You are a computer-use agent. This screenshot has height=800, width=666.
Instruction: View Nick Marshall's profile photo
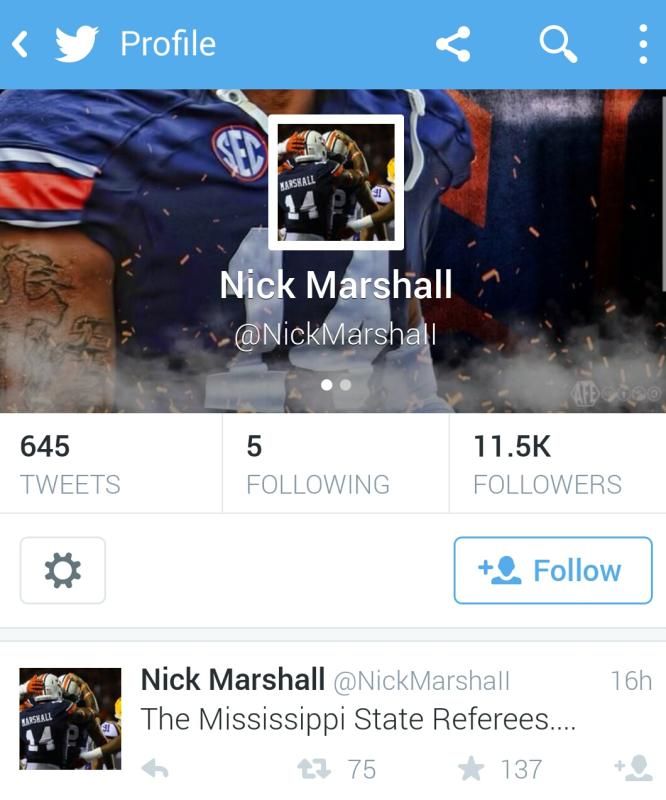[x=336, y=182]
